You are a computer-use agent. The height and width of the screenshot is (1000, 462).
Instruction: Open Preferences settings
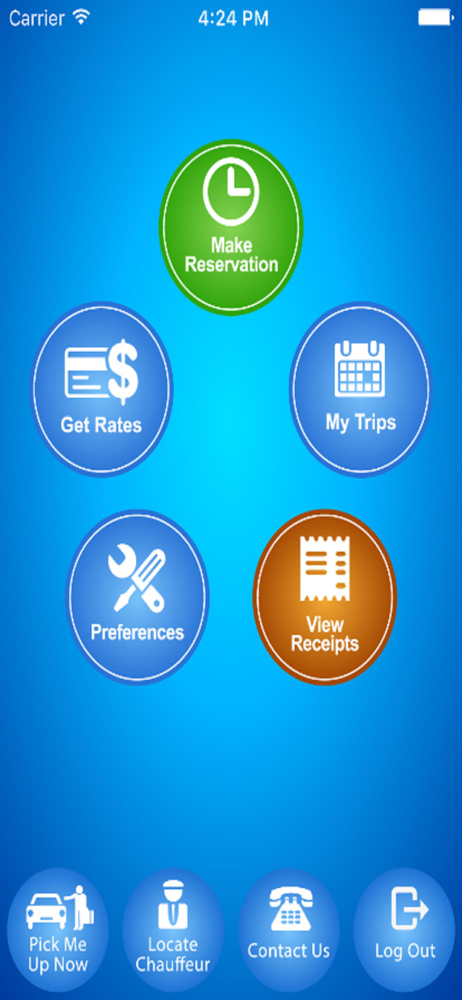tap(137, 596)
